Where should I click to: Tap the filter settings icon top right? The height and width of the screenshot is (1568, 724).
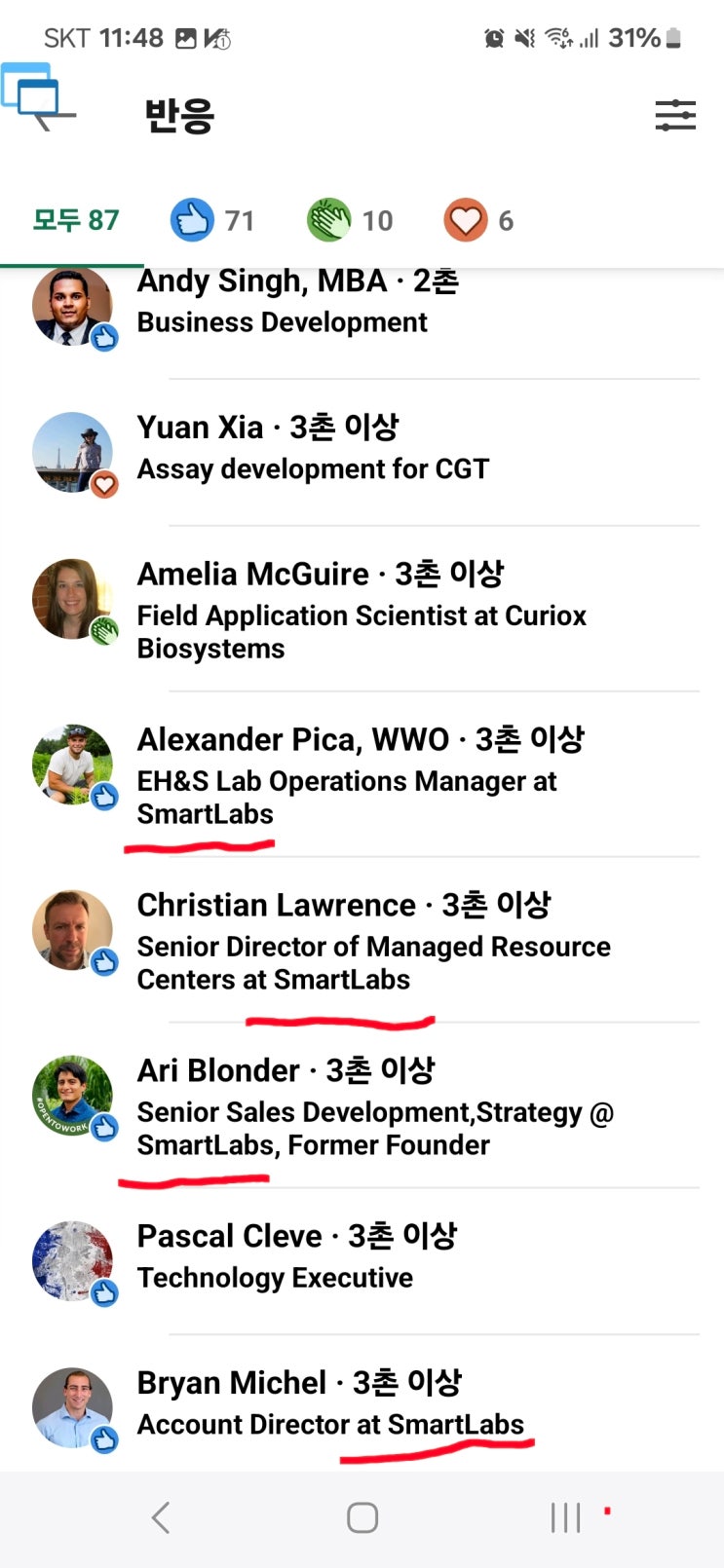[x=675, y=114]
